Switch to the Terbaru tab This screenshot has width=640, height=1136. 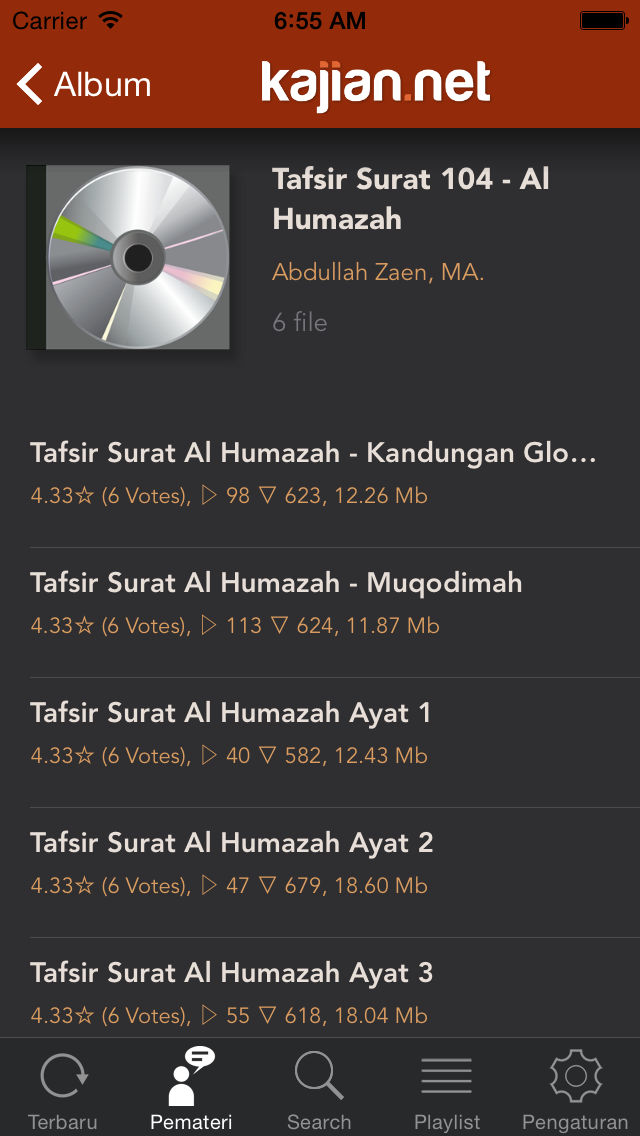coord(63,1089)
